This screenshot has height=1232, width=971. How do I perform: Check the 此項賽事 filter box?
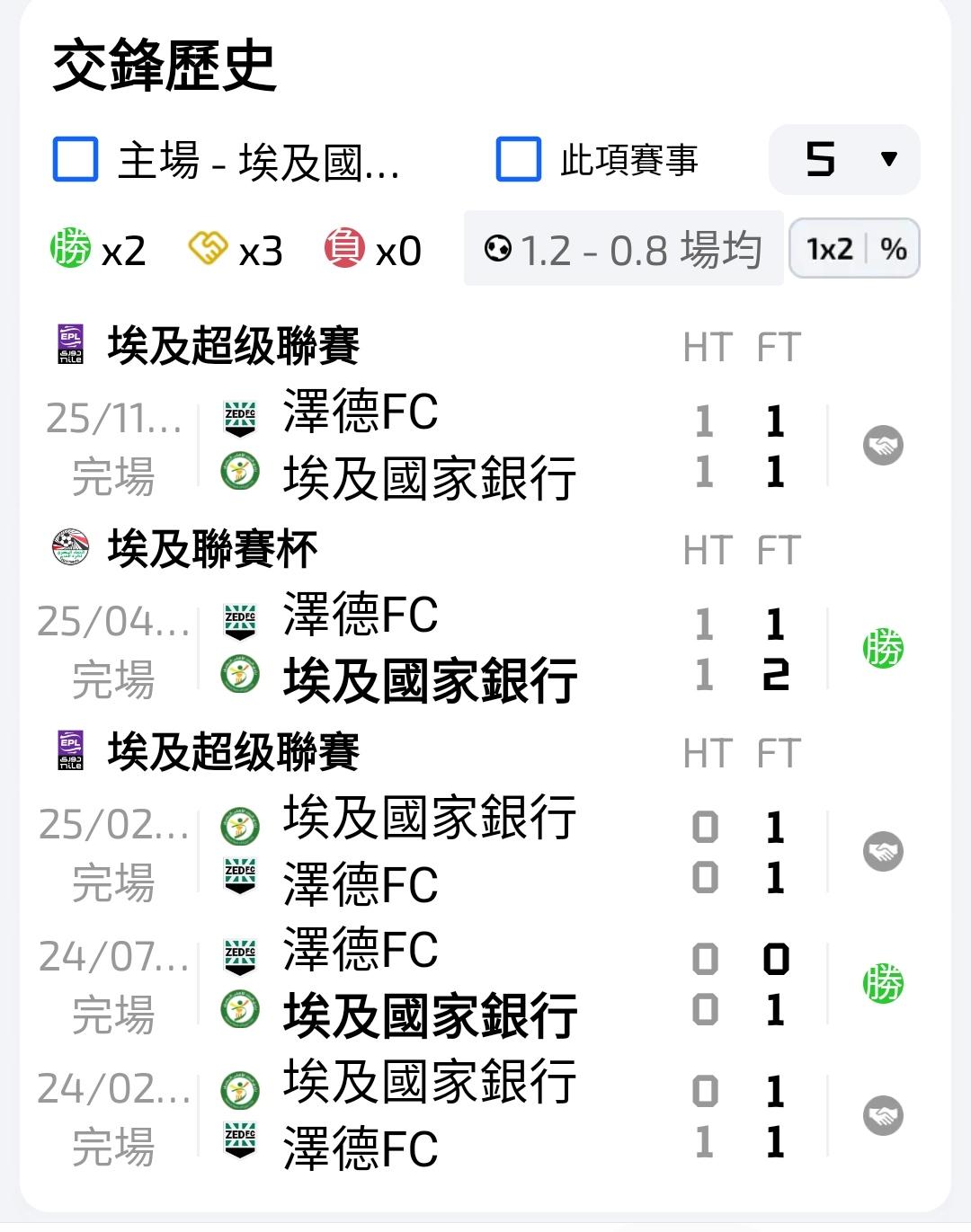[x=519, y=160]
